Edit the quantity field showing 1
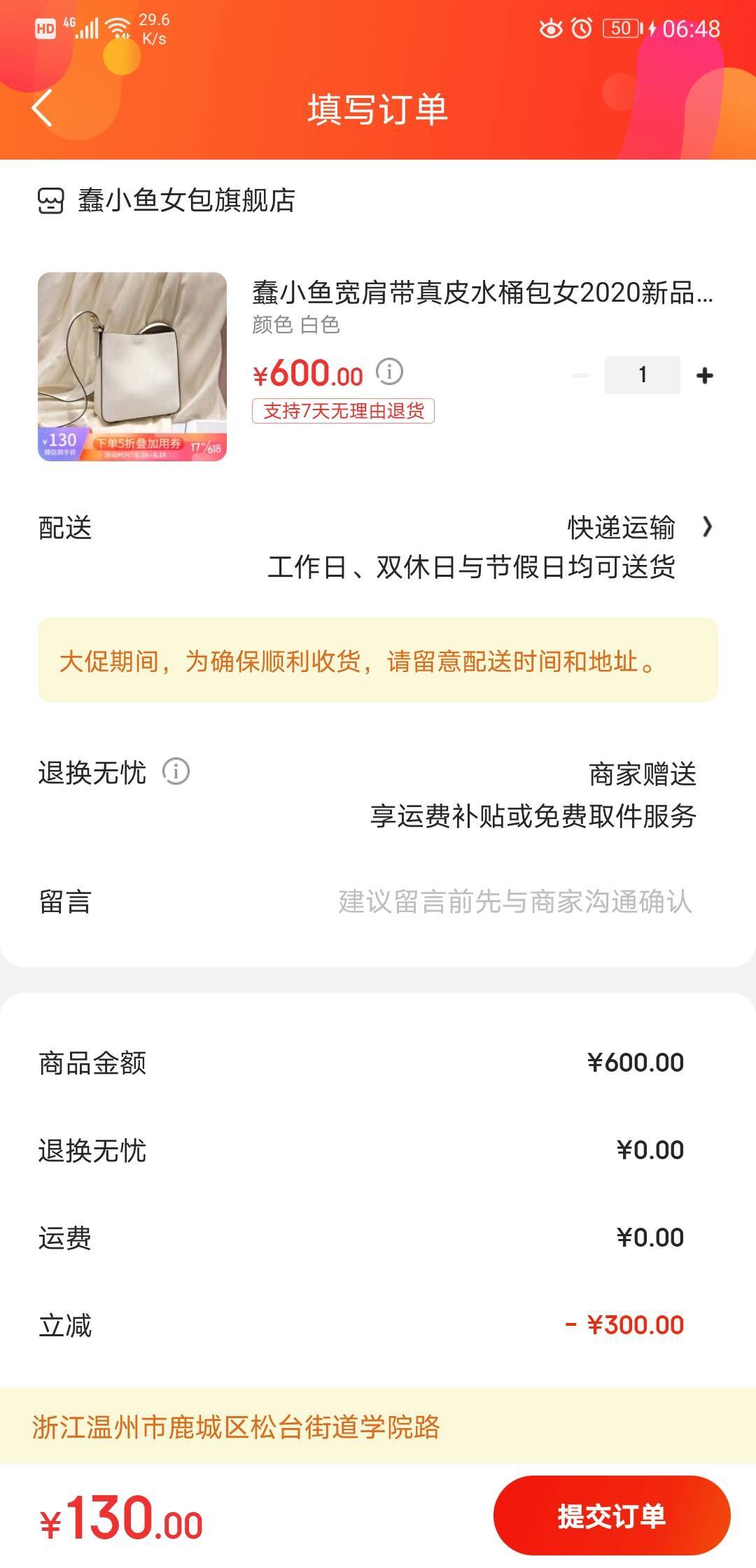Screen dimensions: 756x1568 (642, 375)
